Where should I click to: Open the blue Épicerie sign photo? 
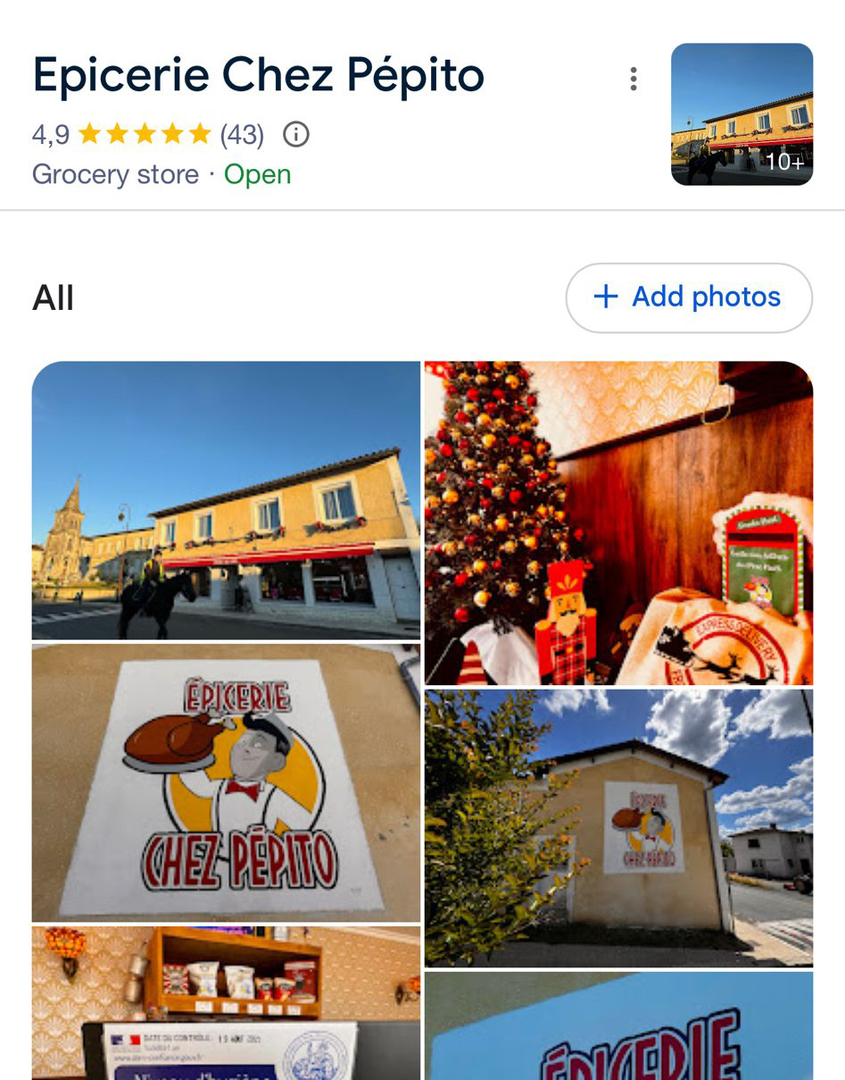(x=618, y=1026)
